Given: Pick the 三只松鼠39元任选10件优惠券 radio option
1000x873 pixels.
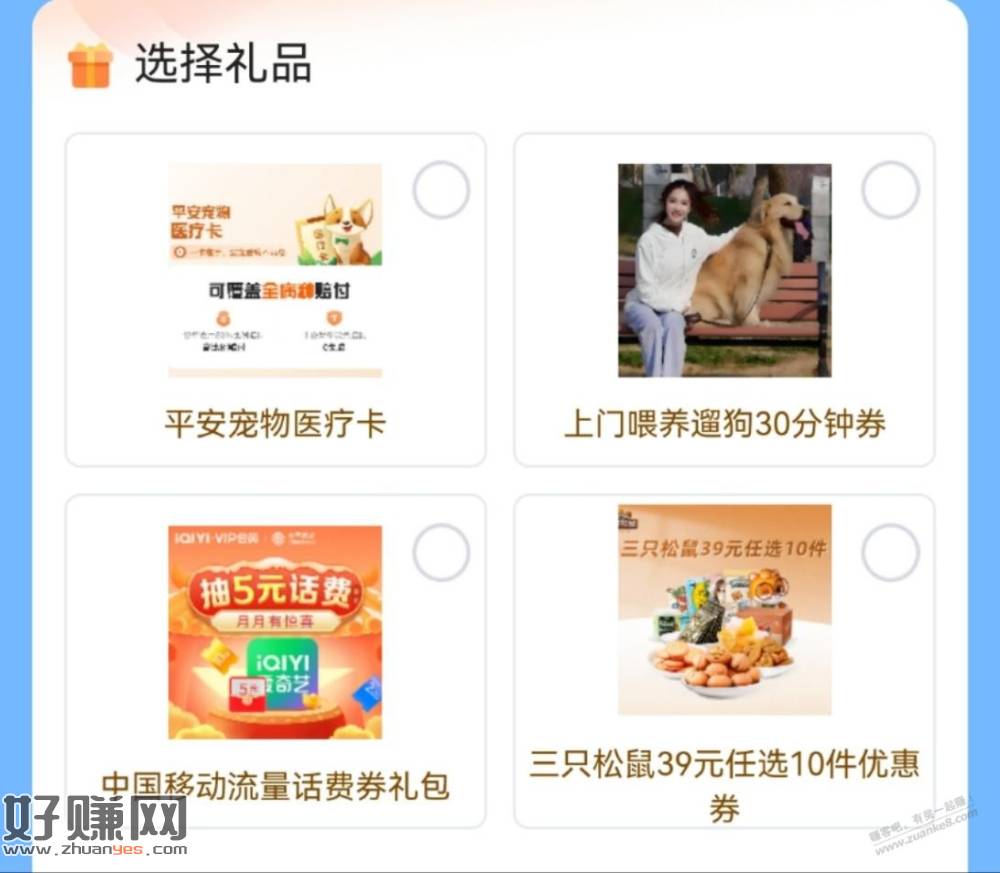Looking at the screenshot, I should click(x=890, y=552).
